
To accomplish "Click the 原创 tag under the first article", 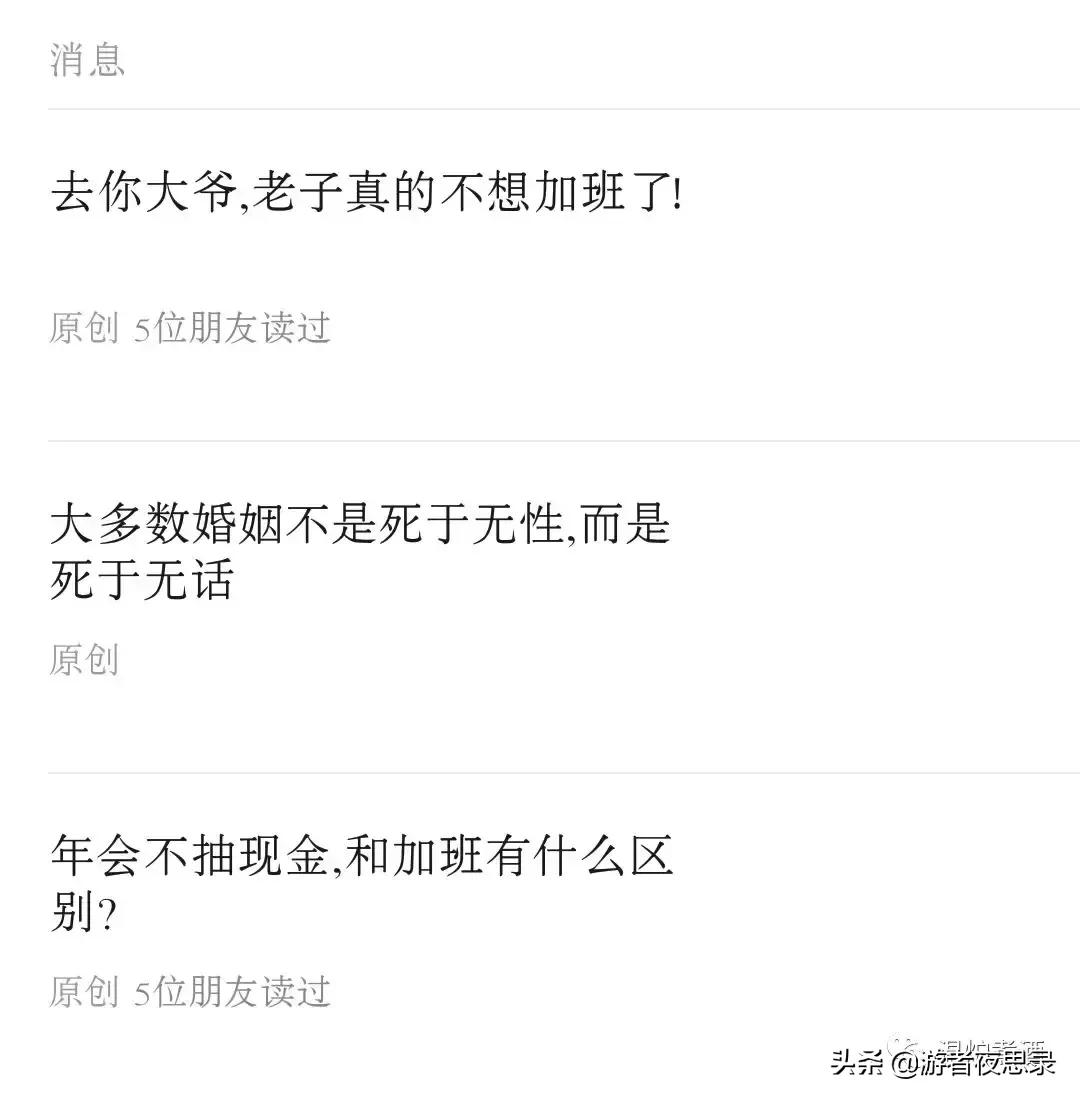I will 84,326.
